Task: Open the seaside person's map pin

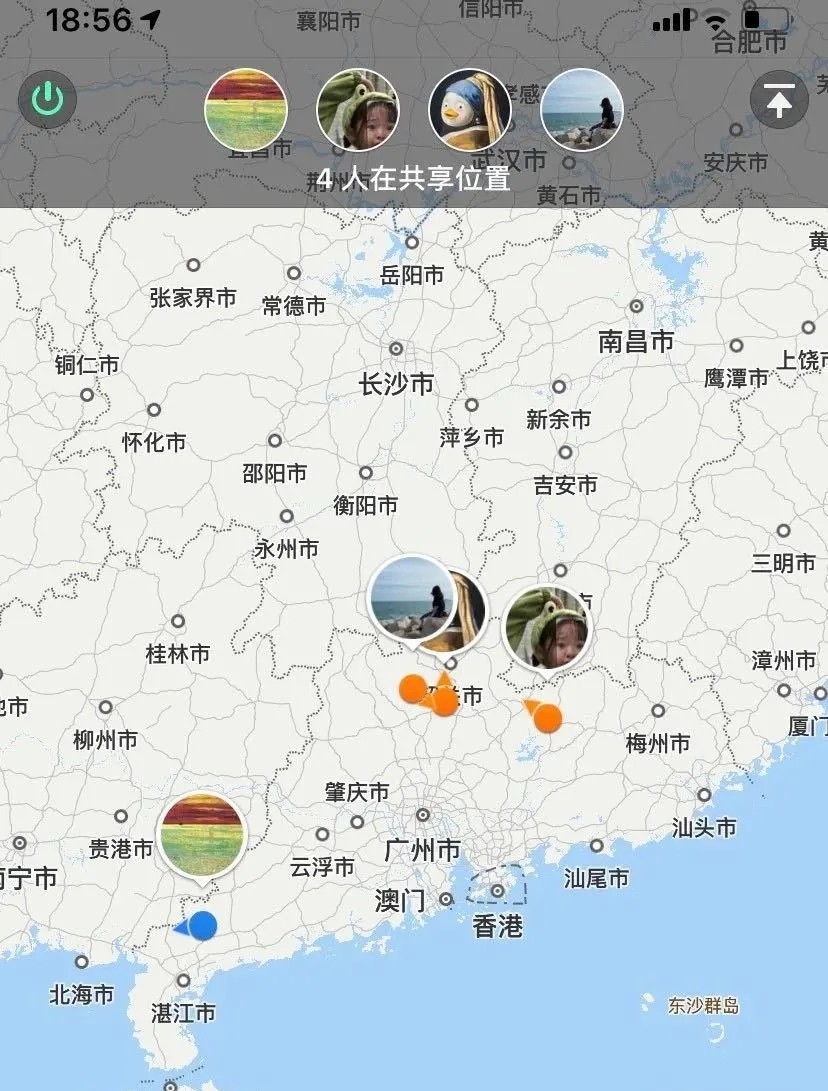Action: 411,597
